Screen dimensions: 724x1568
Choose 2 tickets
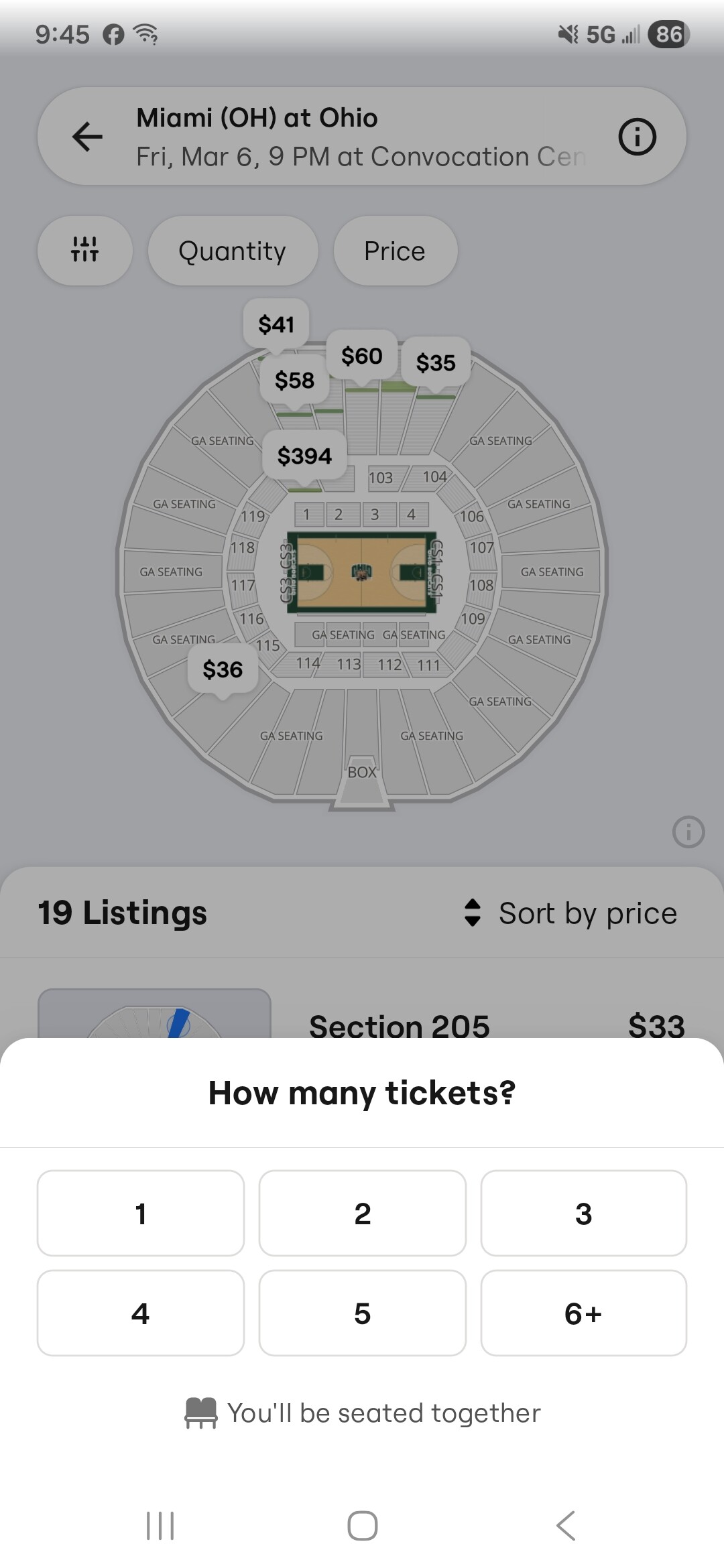[362, 1213]
